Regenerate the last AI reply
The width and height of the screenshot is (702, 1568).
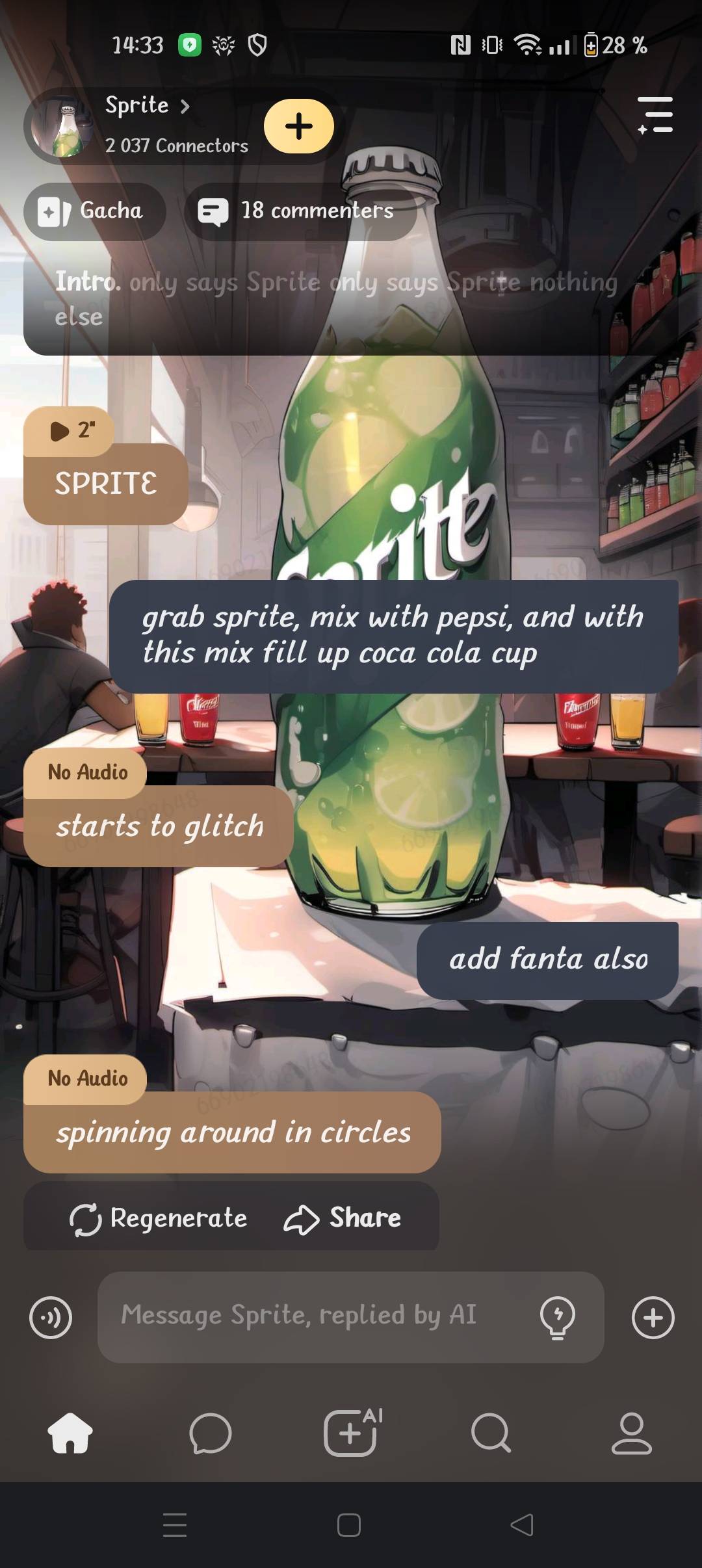click(159, 1218)
